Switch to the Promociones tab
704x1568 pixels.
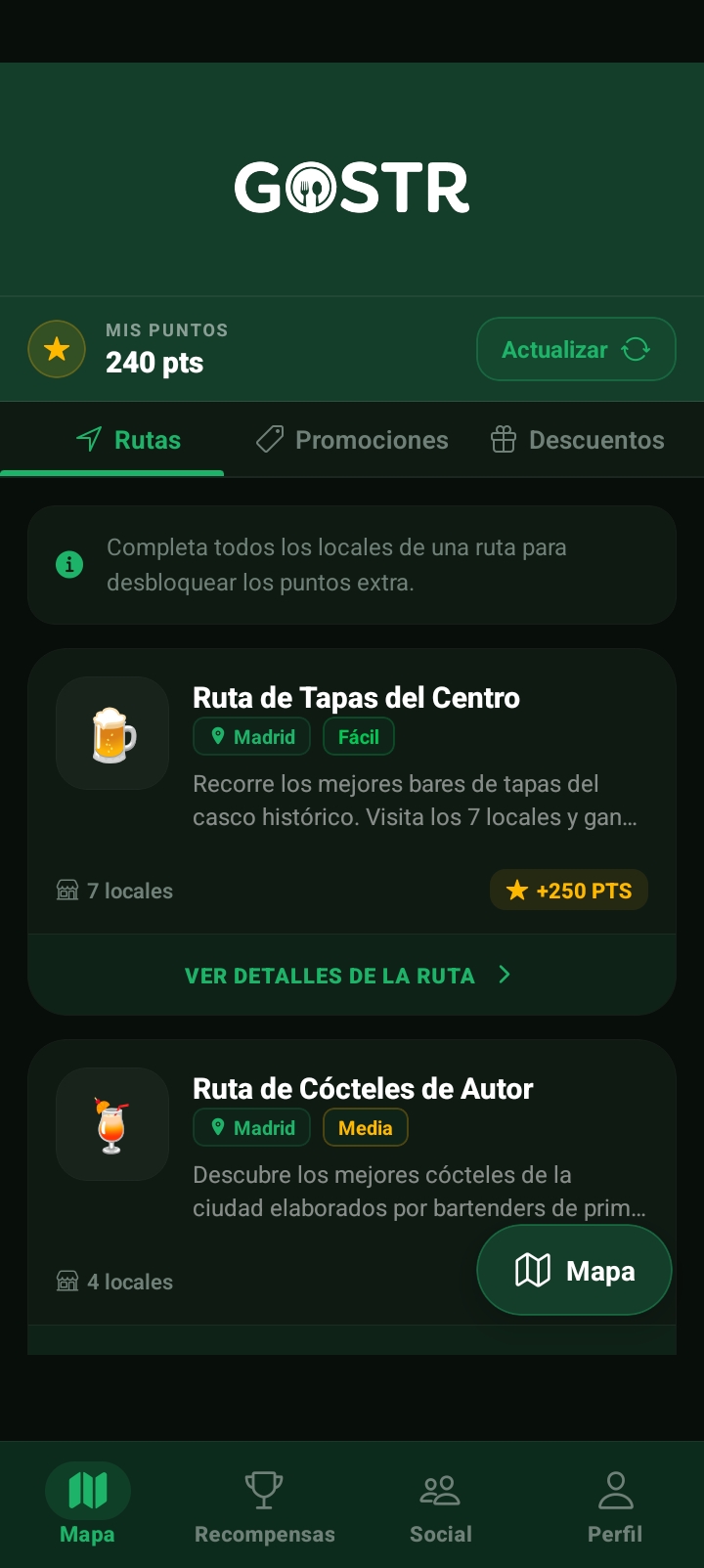point(352,440)
